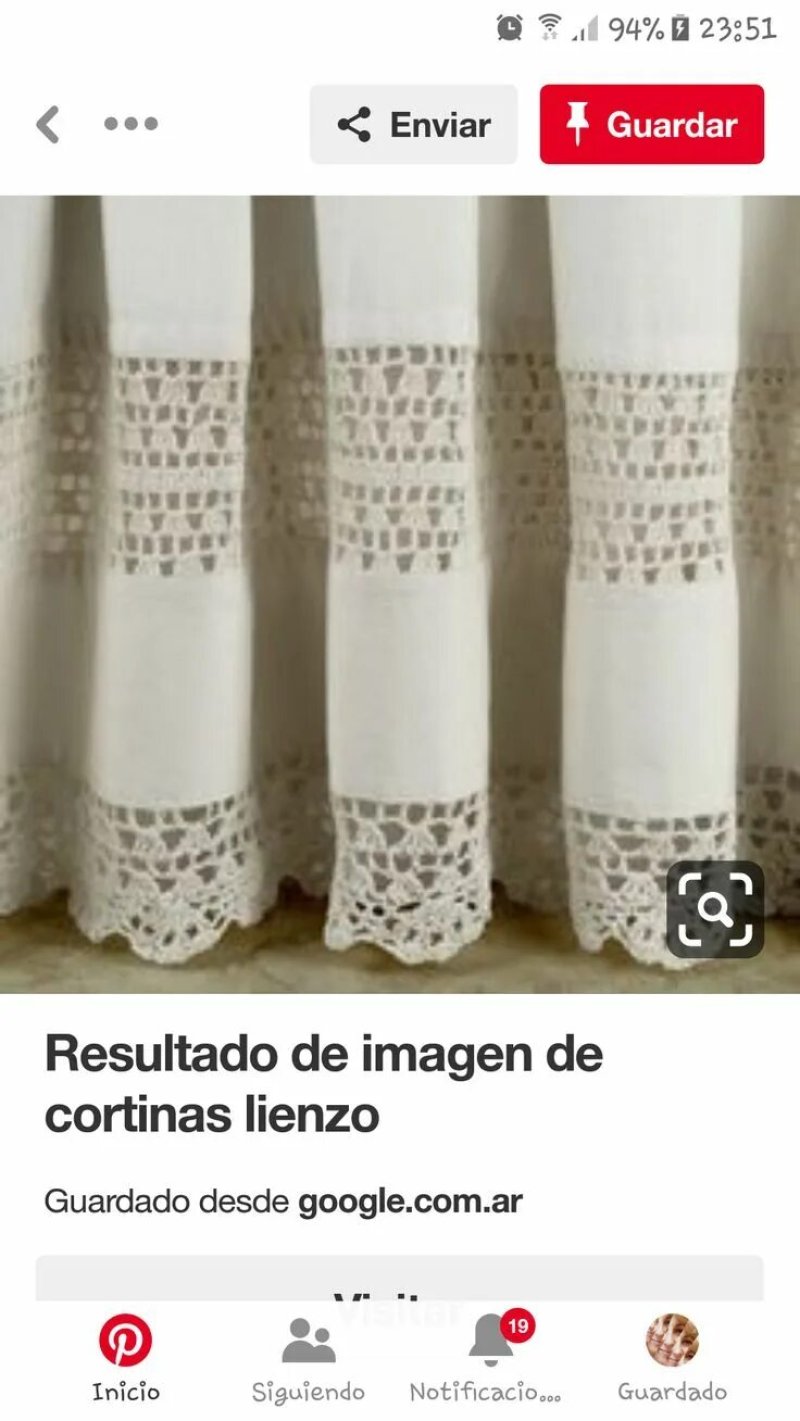Image resolution: width=800 pixels, height=1421 pixels.
Task: Switch to the Inicio tab
Action: coord(126,1359)
